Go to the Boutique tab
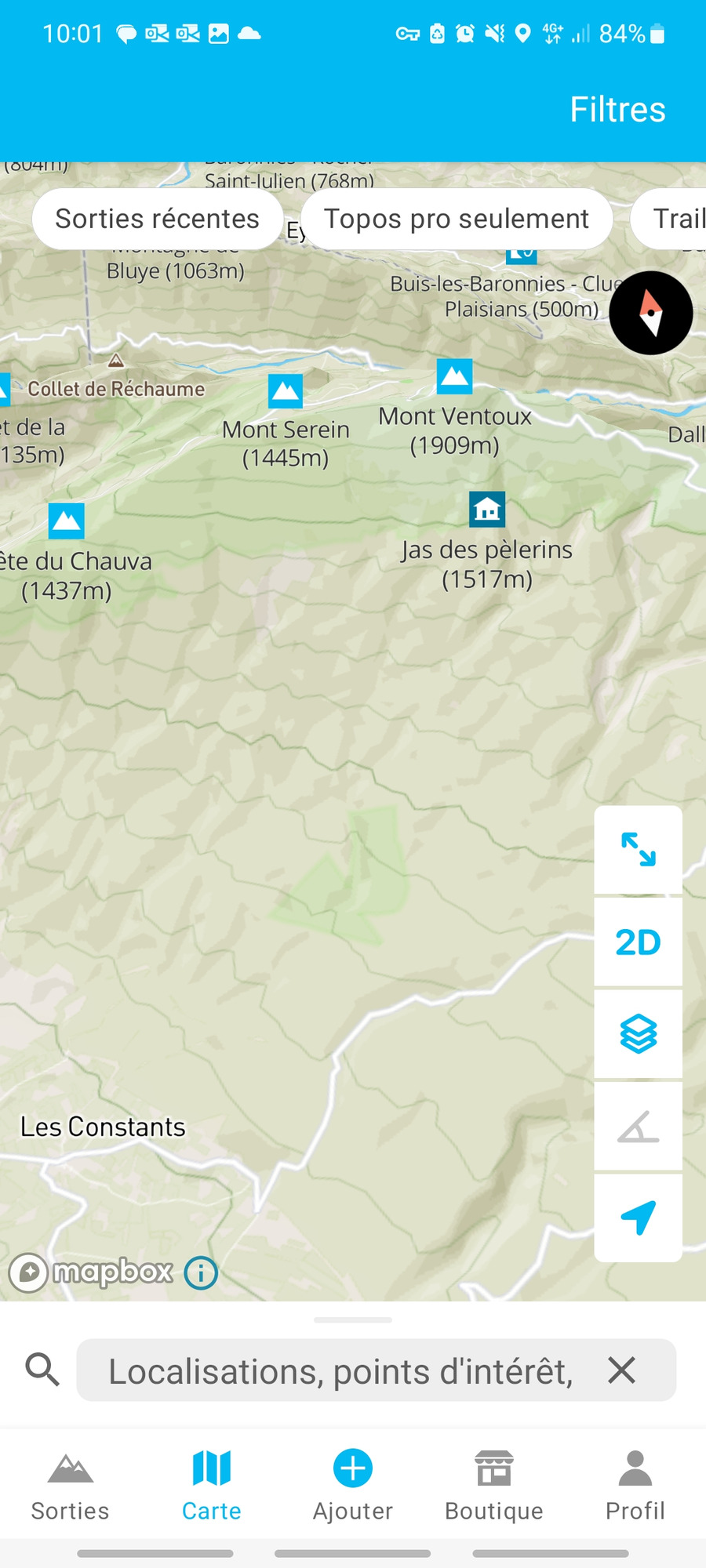The image size is (706, 1568). pyautogui.click(x=494, y=1484)
